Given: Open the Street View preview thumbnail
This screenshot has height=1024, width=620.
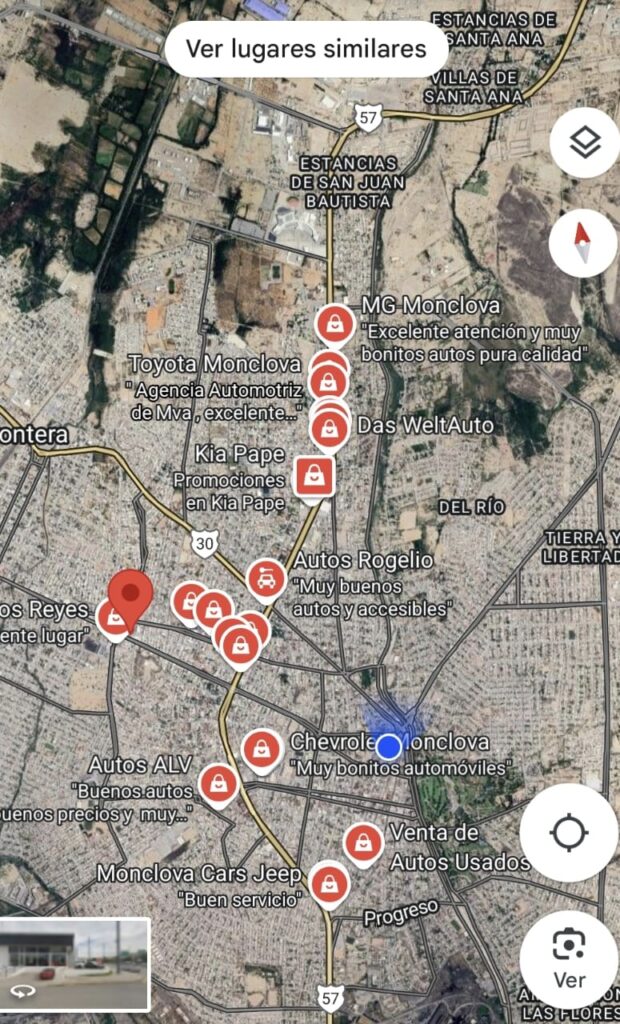Looking at the screenshot, I should coord(76,964).
